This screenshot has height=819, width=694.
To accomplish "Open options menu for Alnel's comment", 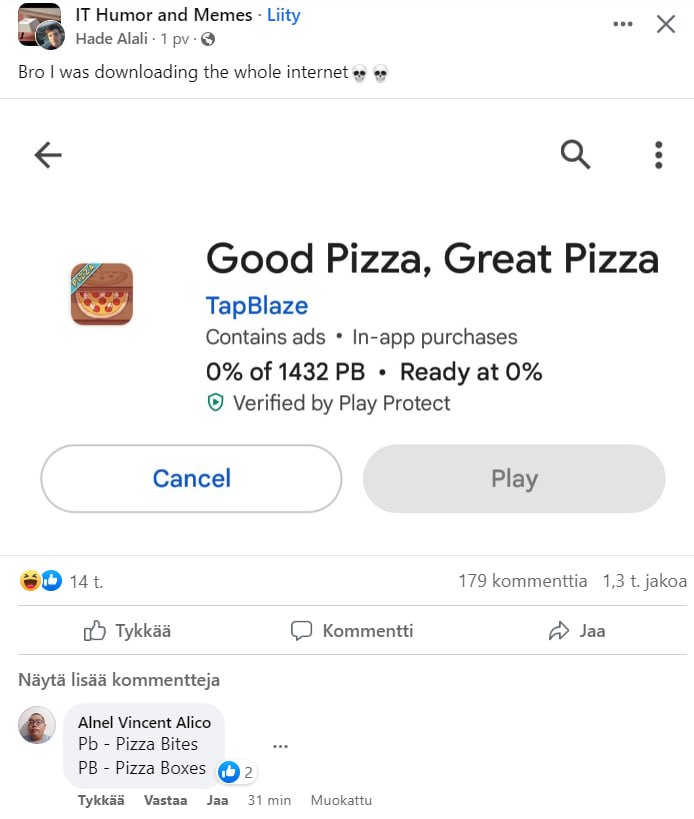I will pyautogui.click(x=280, y=746).
